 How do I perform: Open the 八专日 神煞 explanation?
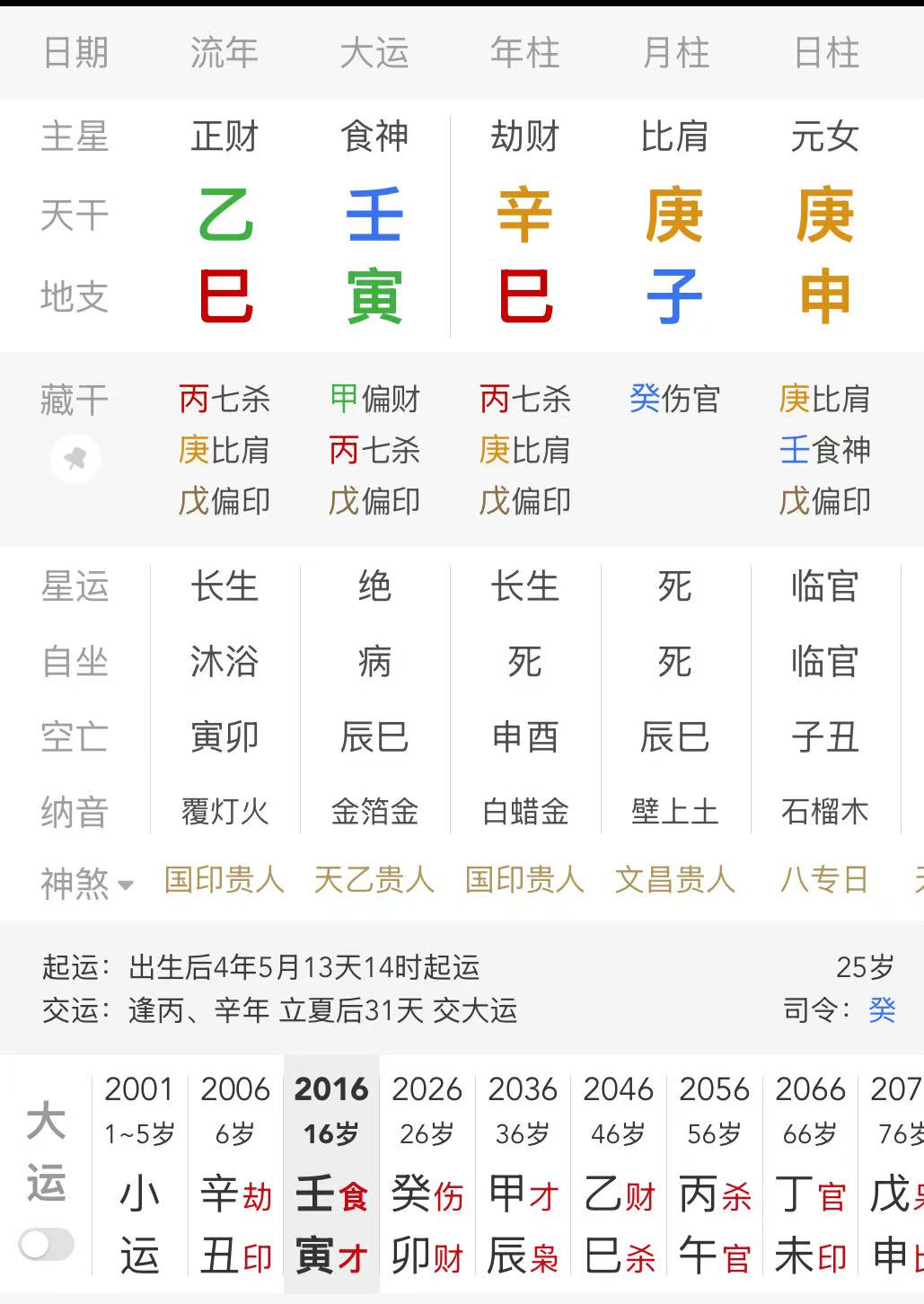tap(824, 880)
